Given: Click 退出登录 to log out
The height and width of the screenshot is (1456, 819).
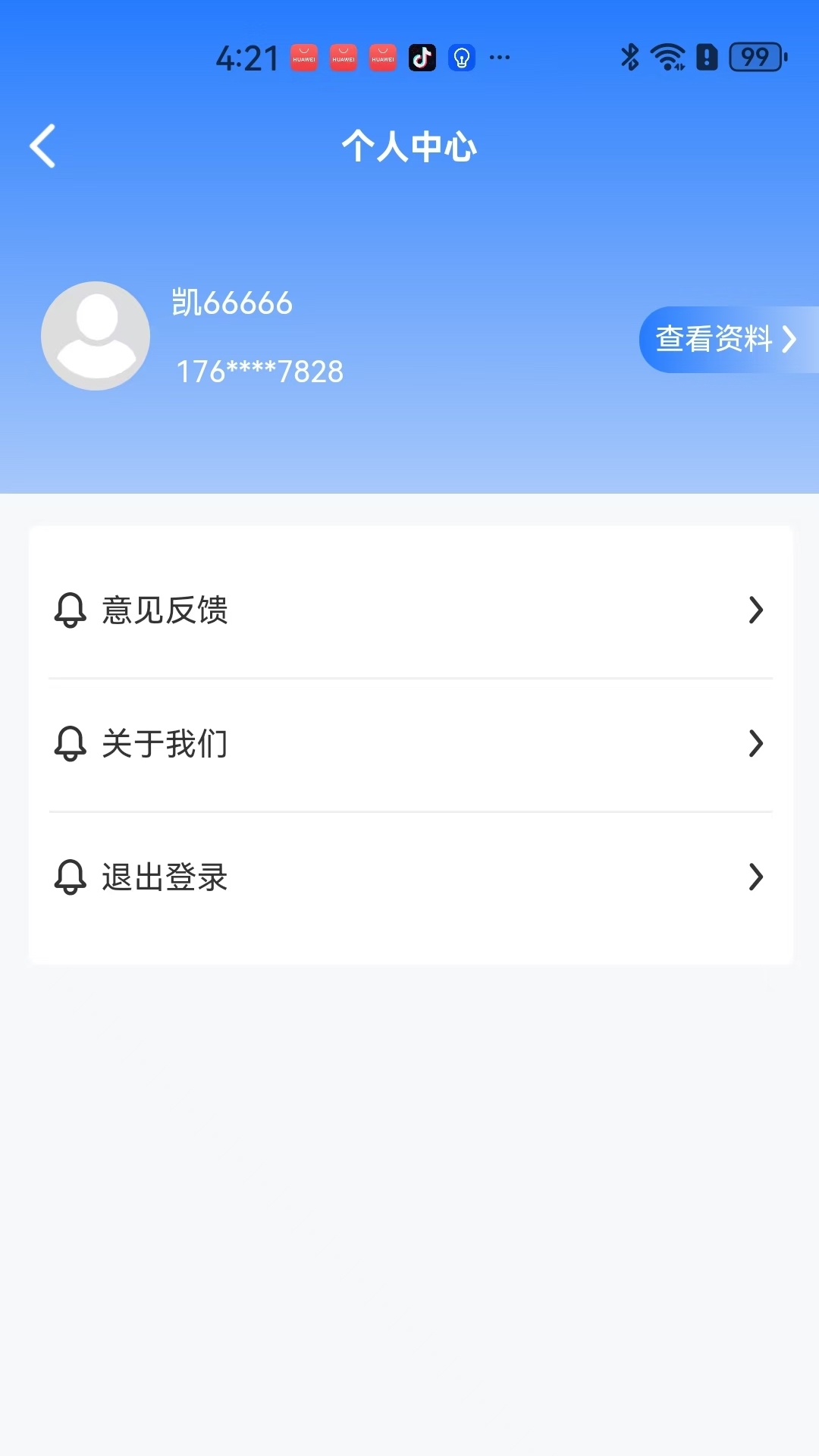Looking at the screenshot, I should [164, 877].
